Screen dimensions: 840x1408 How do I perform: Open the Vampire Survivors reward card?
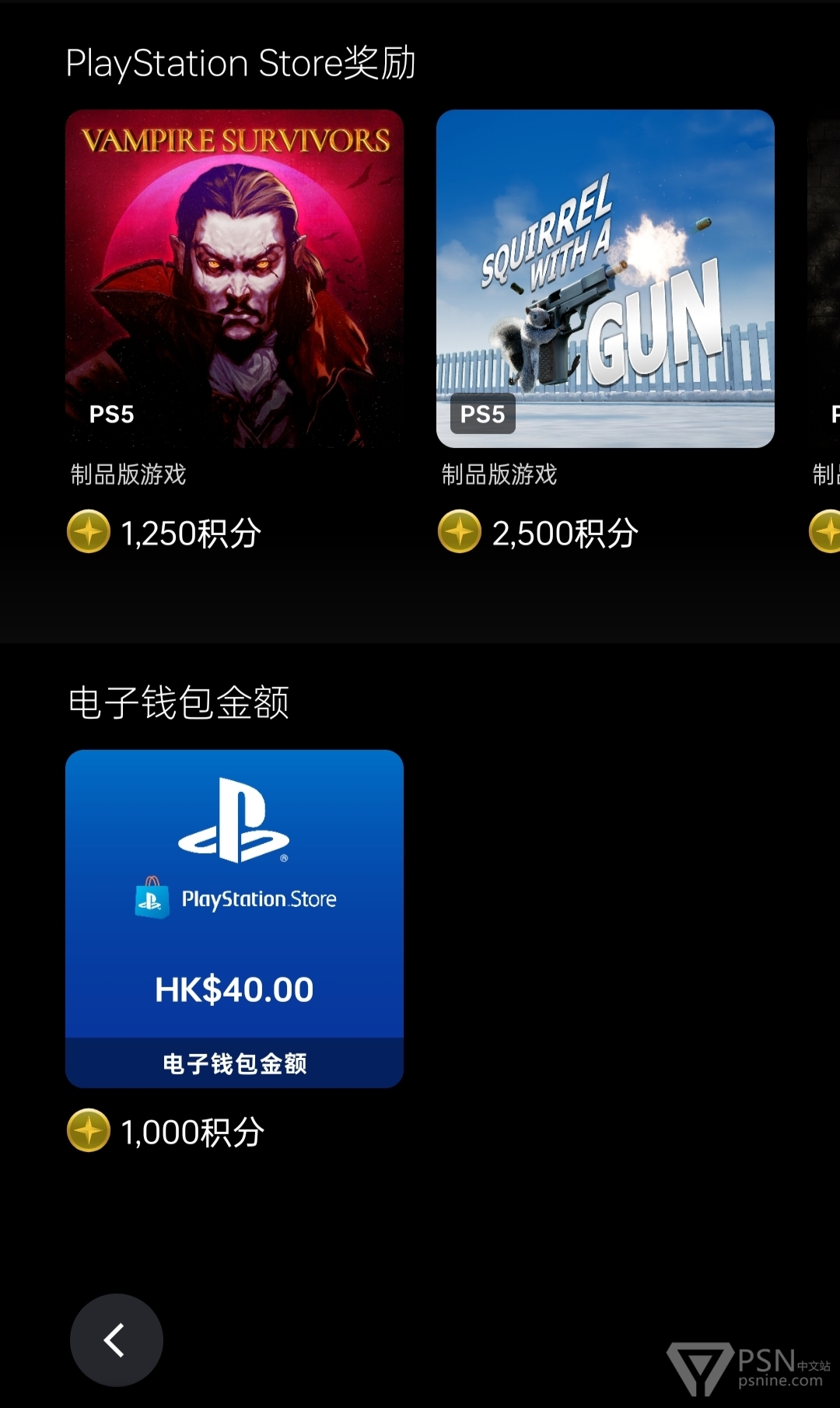234,278
